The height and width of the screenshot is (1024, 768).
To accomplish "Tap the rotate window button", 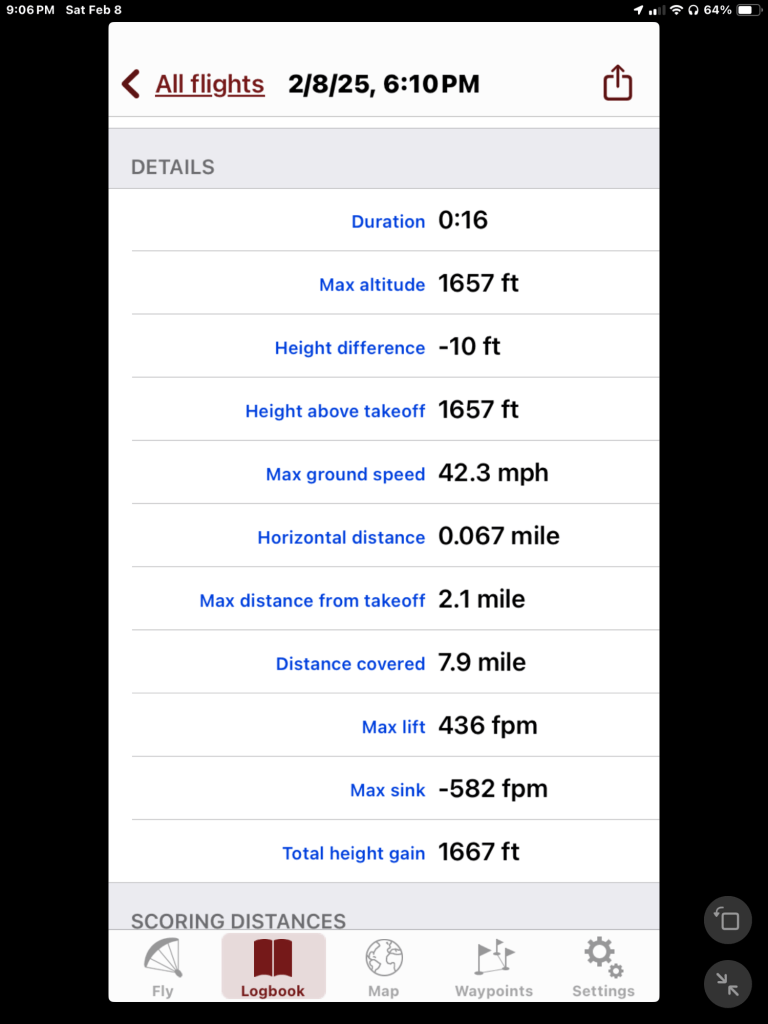I will click(728, 920).
